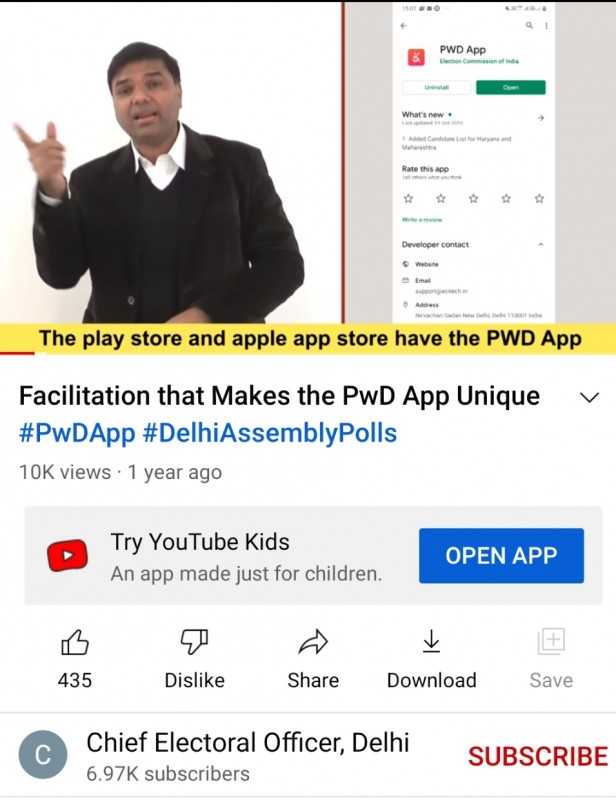Subscribe to Chief Electoral Officer, Delhi
Image resolution: width=616 pixels, height=800 pixels.
click(x=537, y=757)
